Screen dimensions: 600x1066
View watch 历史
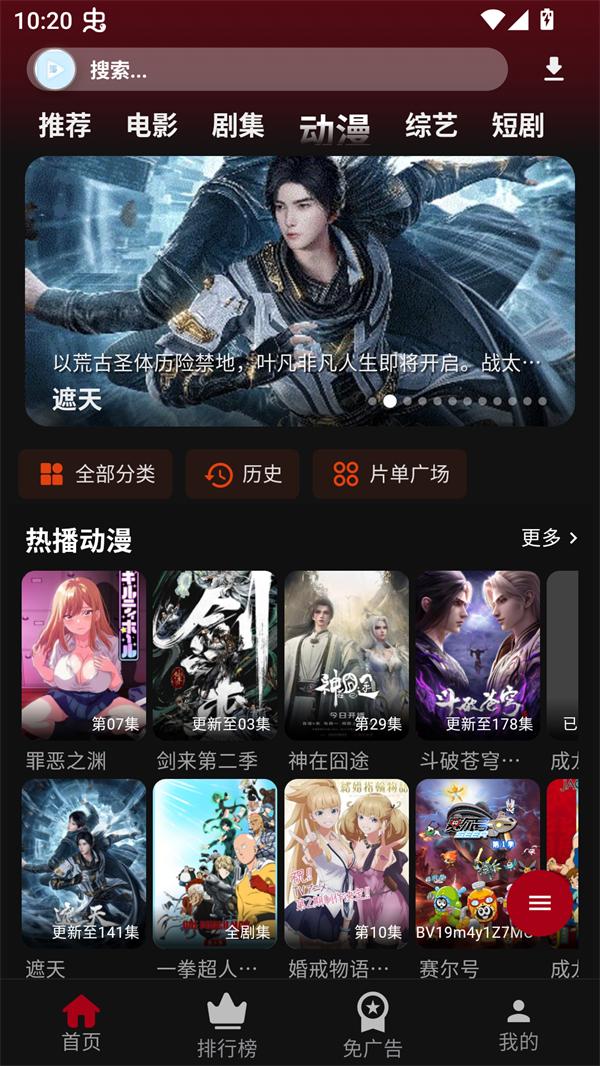tap(242, 474)
